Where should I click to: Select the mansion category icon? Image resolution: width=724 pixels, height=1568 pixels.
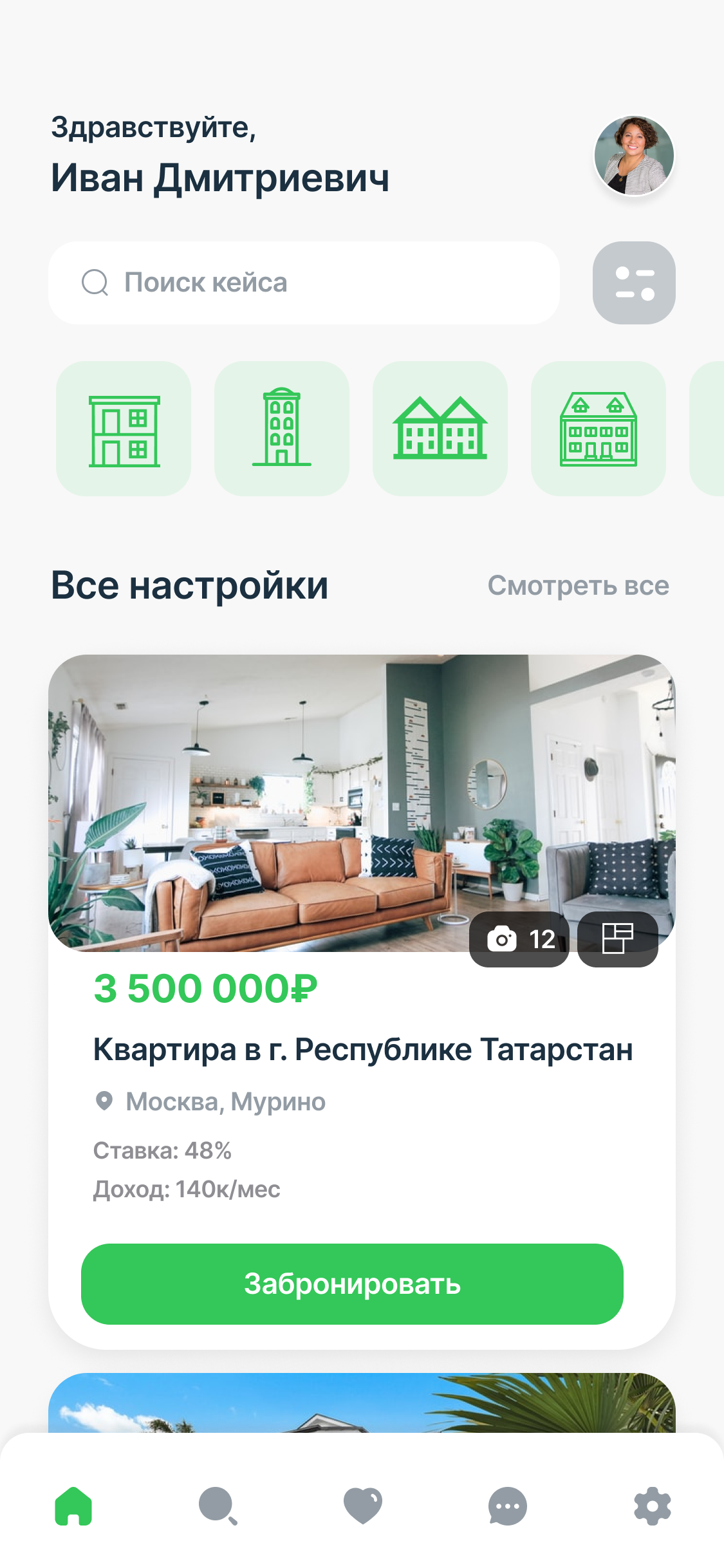[599, 430]
